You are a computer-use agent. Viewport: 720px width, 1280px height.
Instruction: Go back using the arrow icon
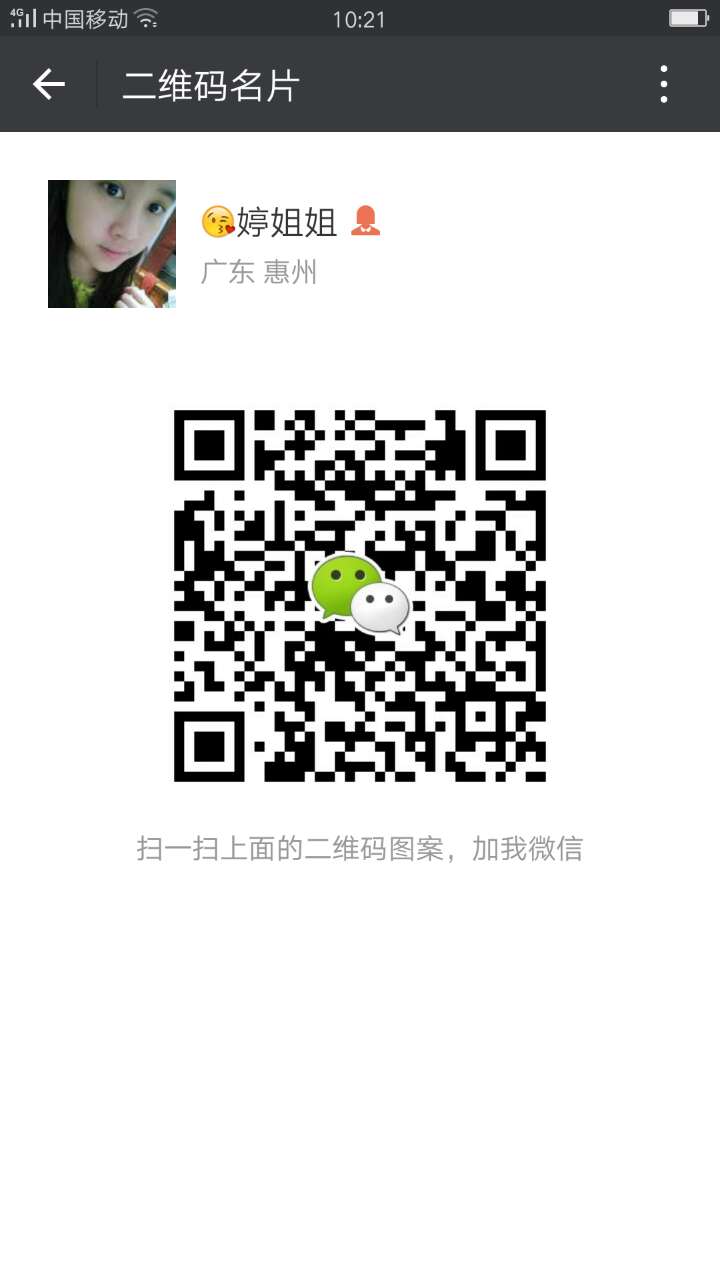pos(48,85)
